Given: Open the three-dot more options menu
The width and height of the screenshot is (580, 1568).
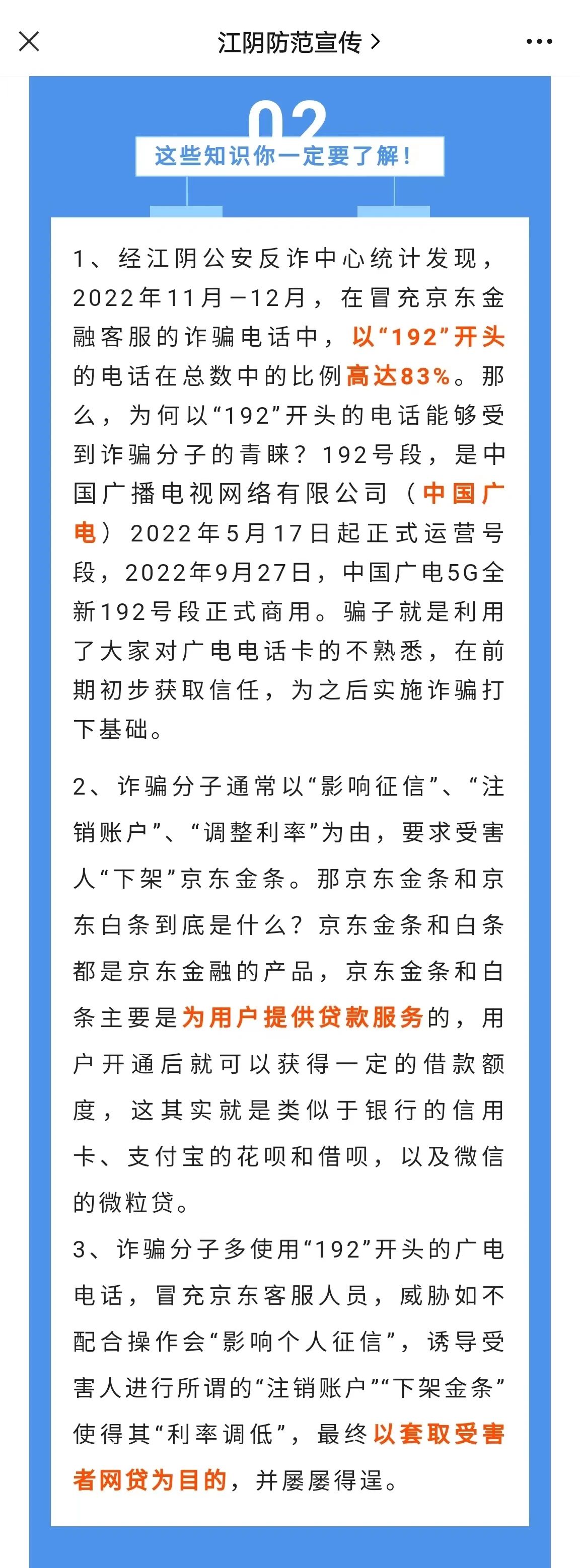Looking at the screenshot, I should [x=539, y=42].
